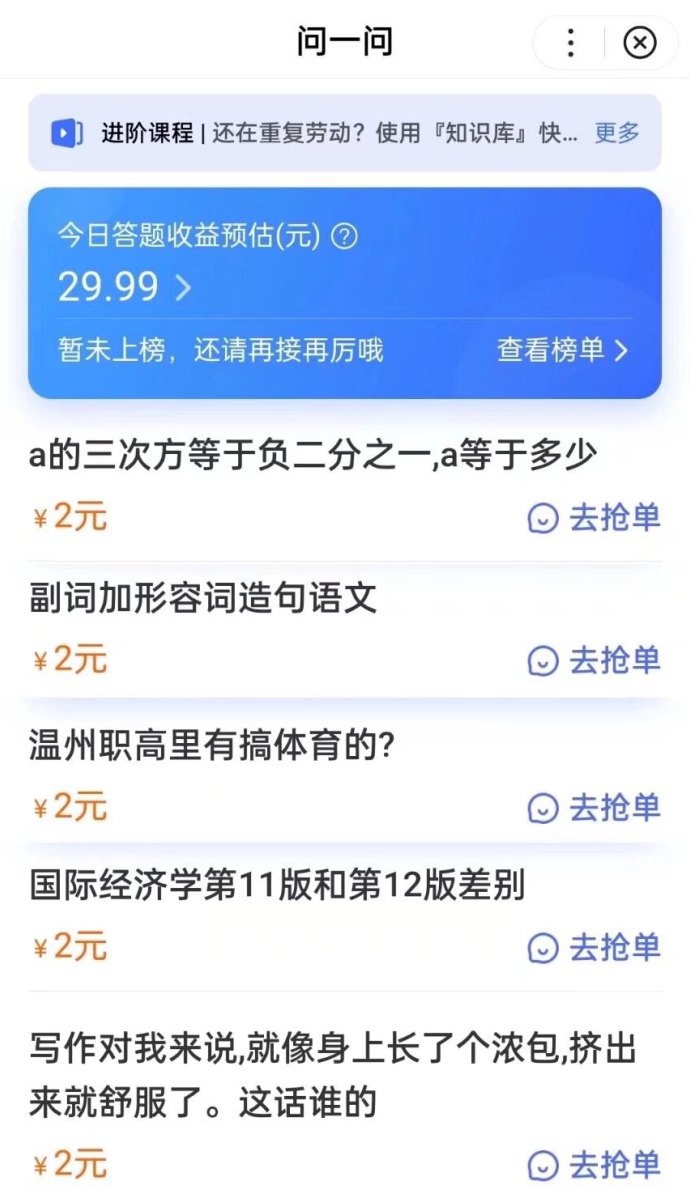Open 更多 in the 进阶课程 banner
The height and width of the screenshot is (1190, 690).
[616, 132]
